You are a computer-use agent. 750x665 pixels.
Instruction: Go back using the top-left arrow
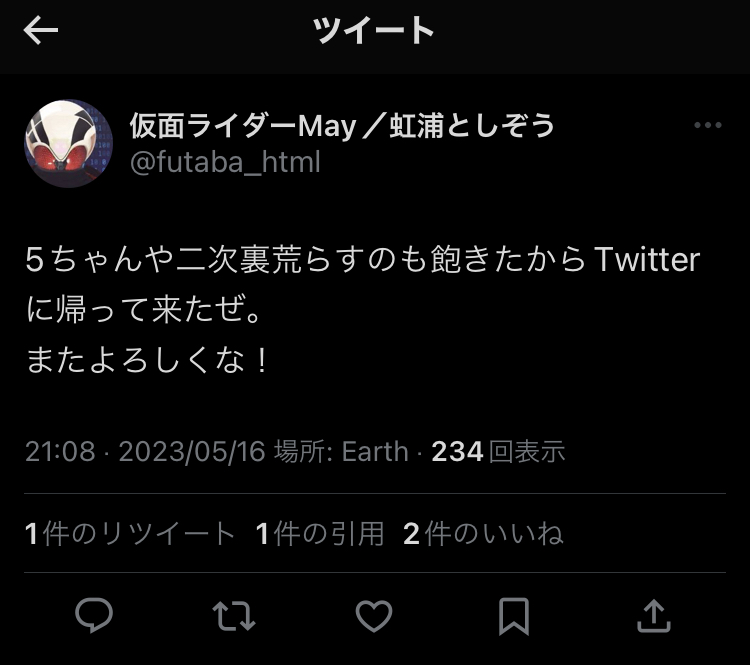tap(41, 31)
